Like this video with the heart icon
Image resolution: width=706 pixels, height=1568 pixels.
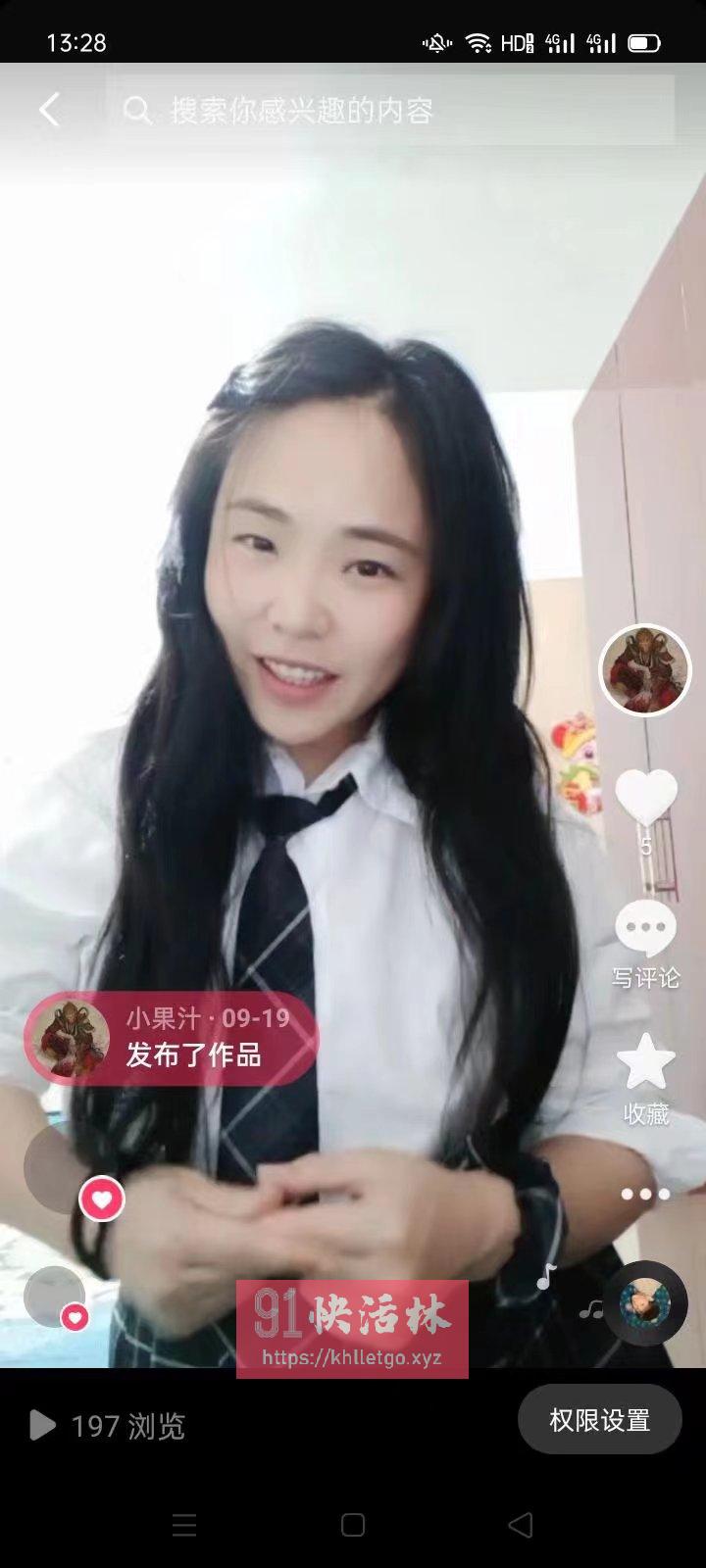[646, 796]
